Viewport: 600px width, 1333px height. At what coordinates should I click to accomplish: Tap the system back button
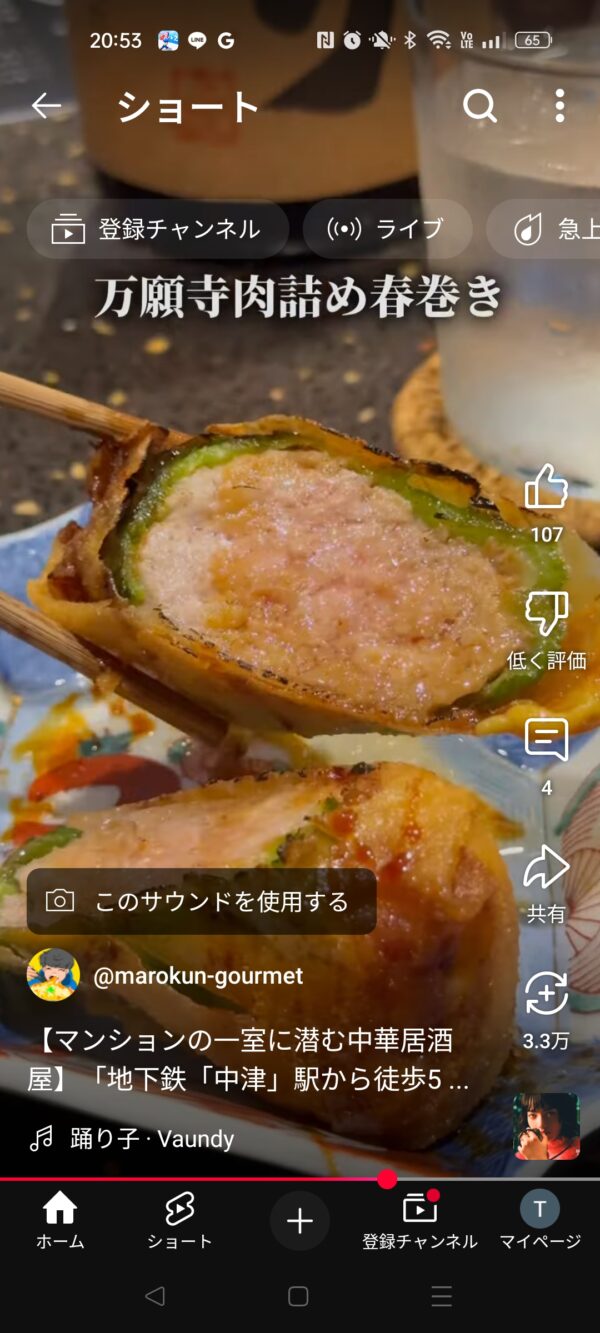coord(155,1296)
